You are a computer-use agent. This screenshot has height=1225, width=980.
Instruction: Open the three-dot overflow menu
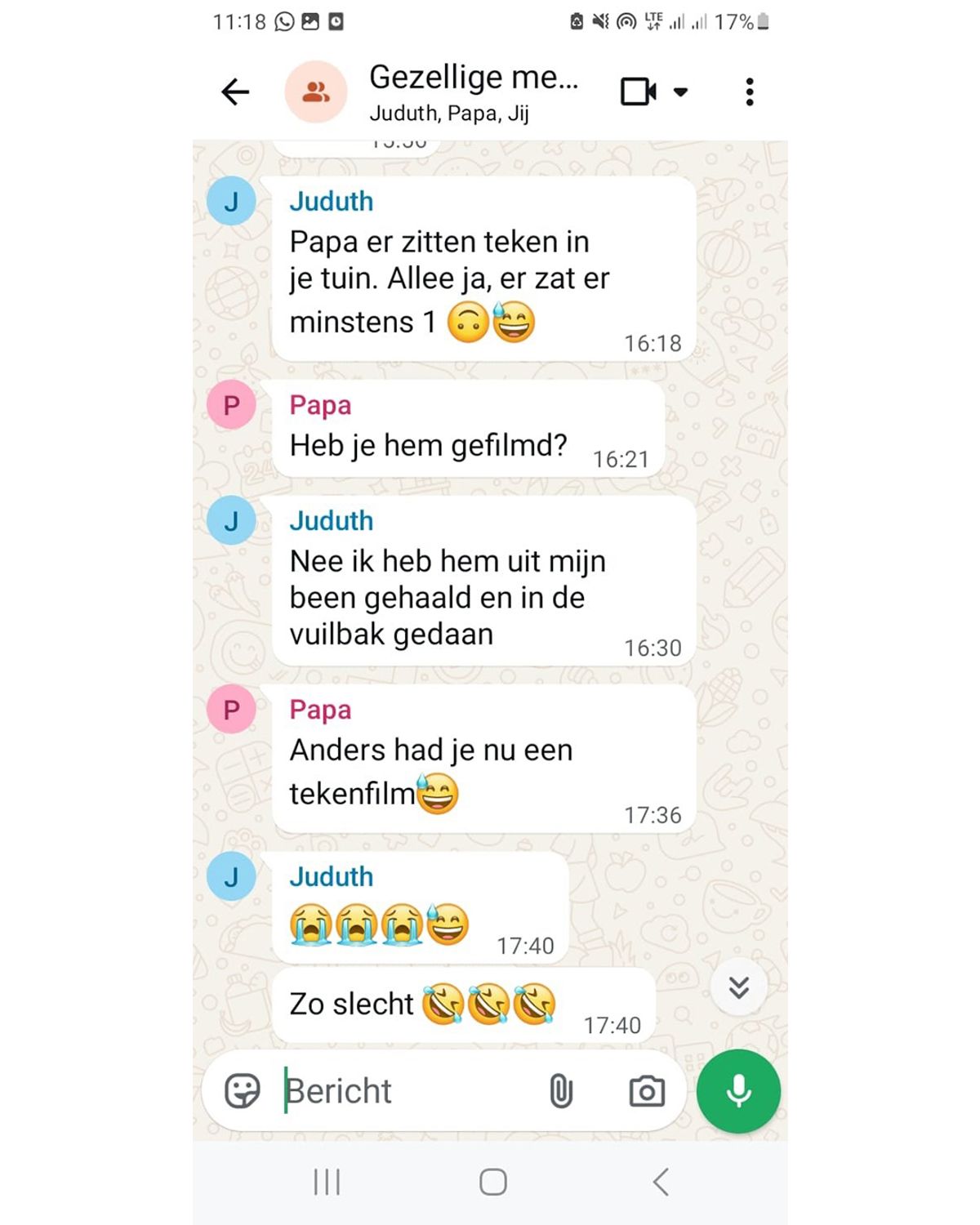(749, 91)
